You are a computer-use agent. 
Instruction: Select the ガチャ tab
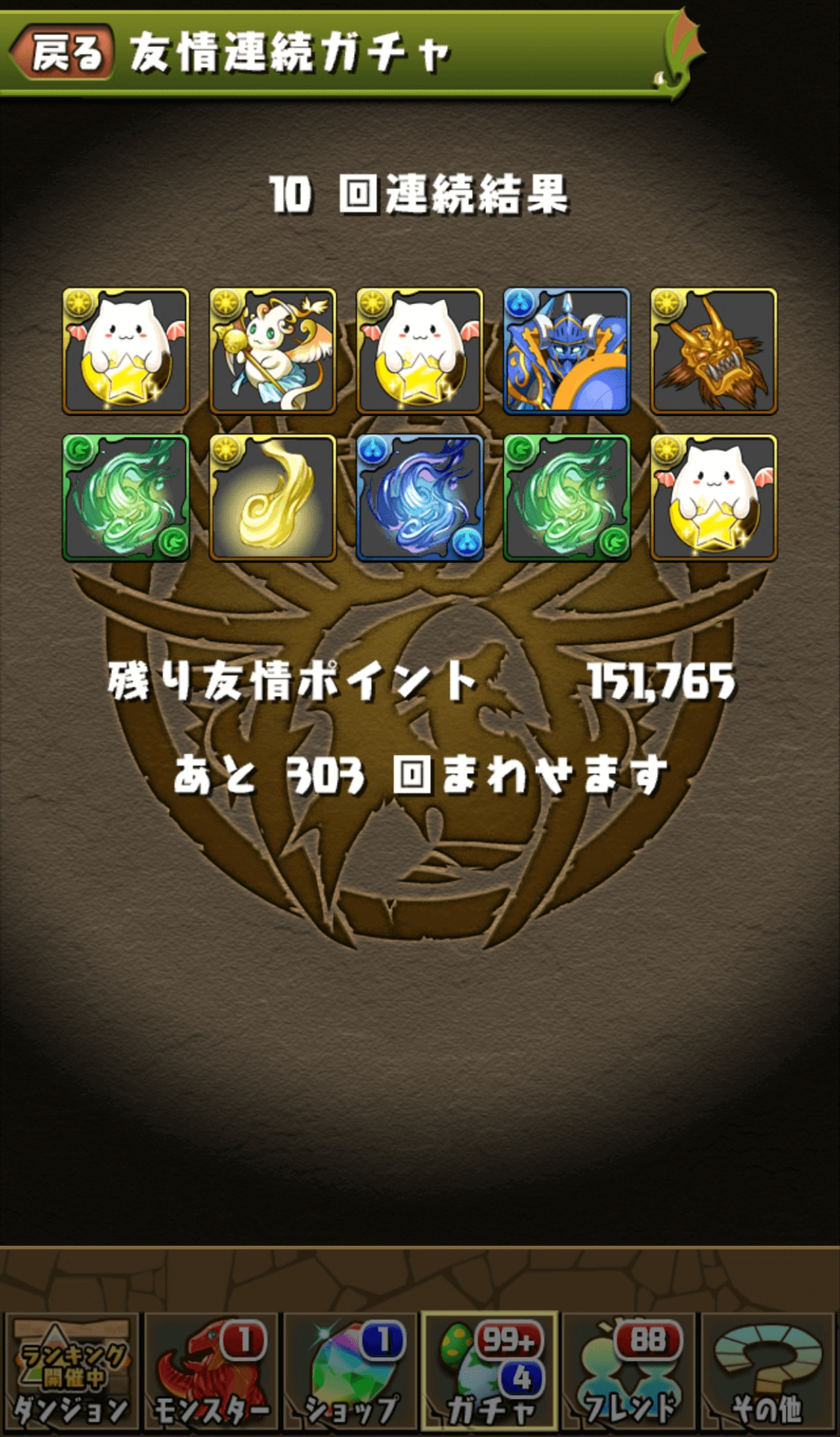[490, 1373]
